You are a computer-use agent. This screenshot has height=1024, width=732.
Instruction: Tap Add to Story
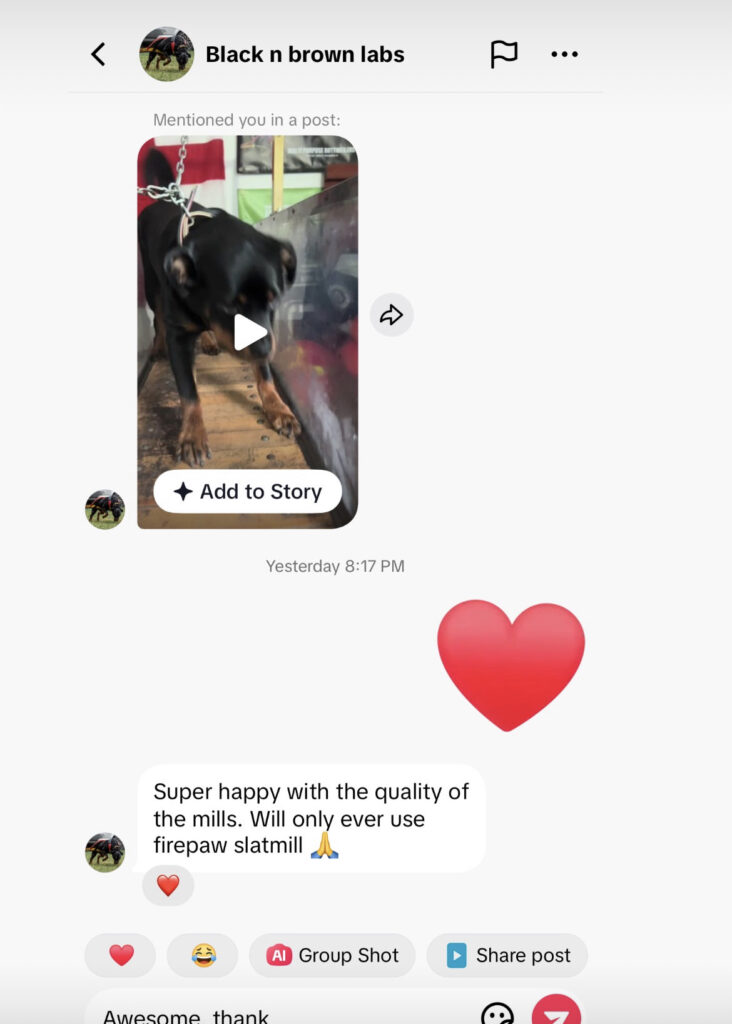(x=247, y=491)
